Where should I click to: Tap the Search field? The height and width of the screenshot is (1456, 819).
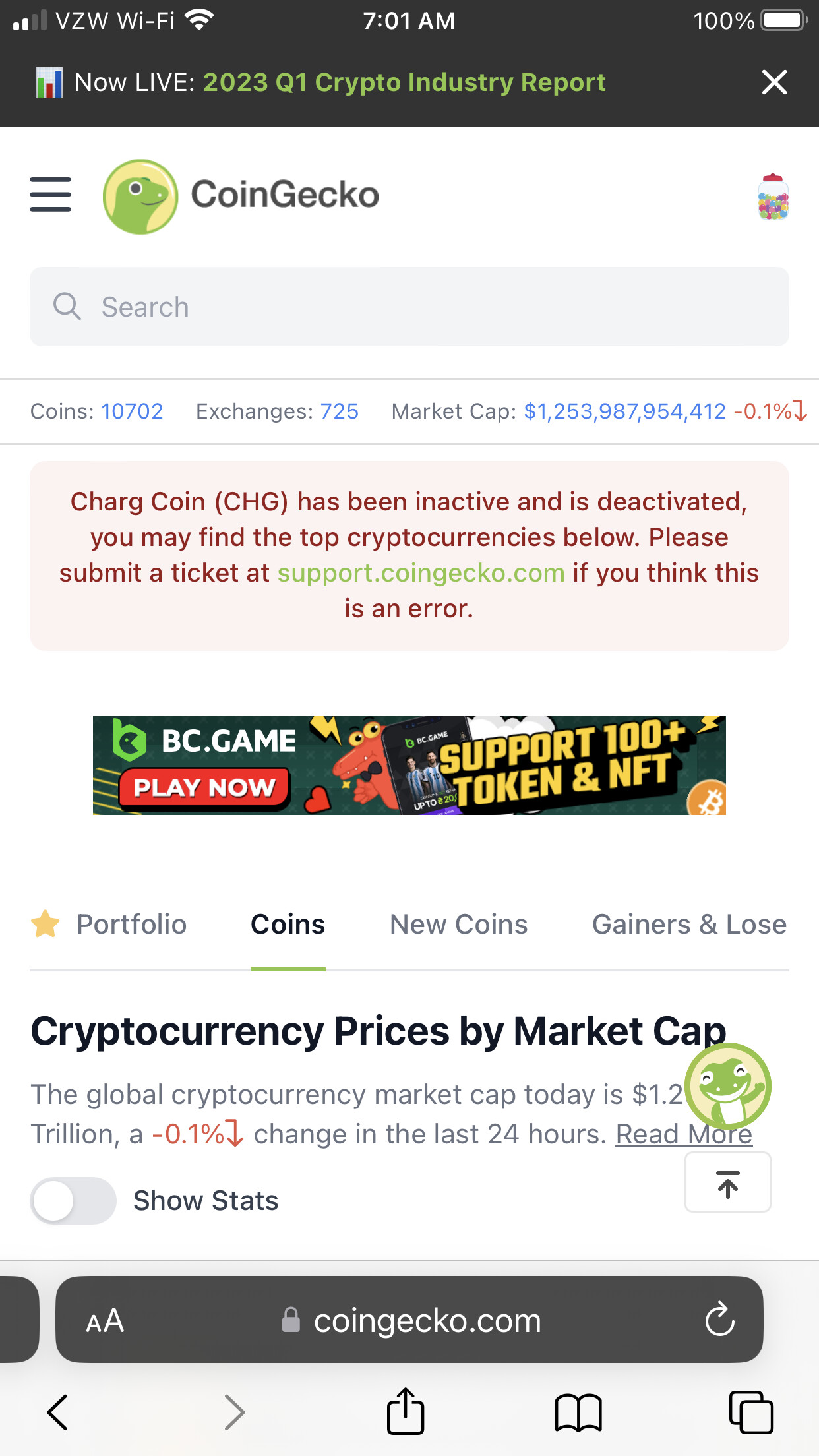pos(409,307)
